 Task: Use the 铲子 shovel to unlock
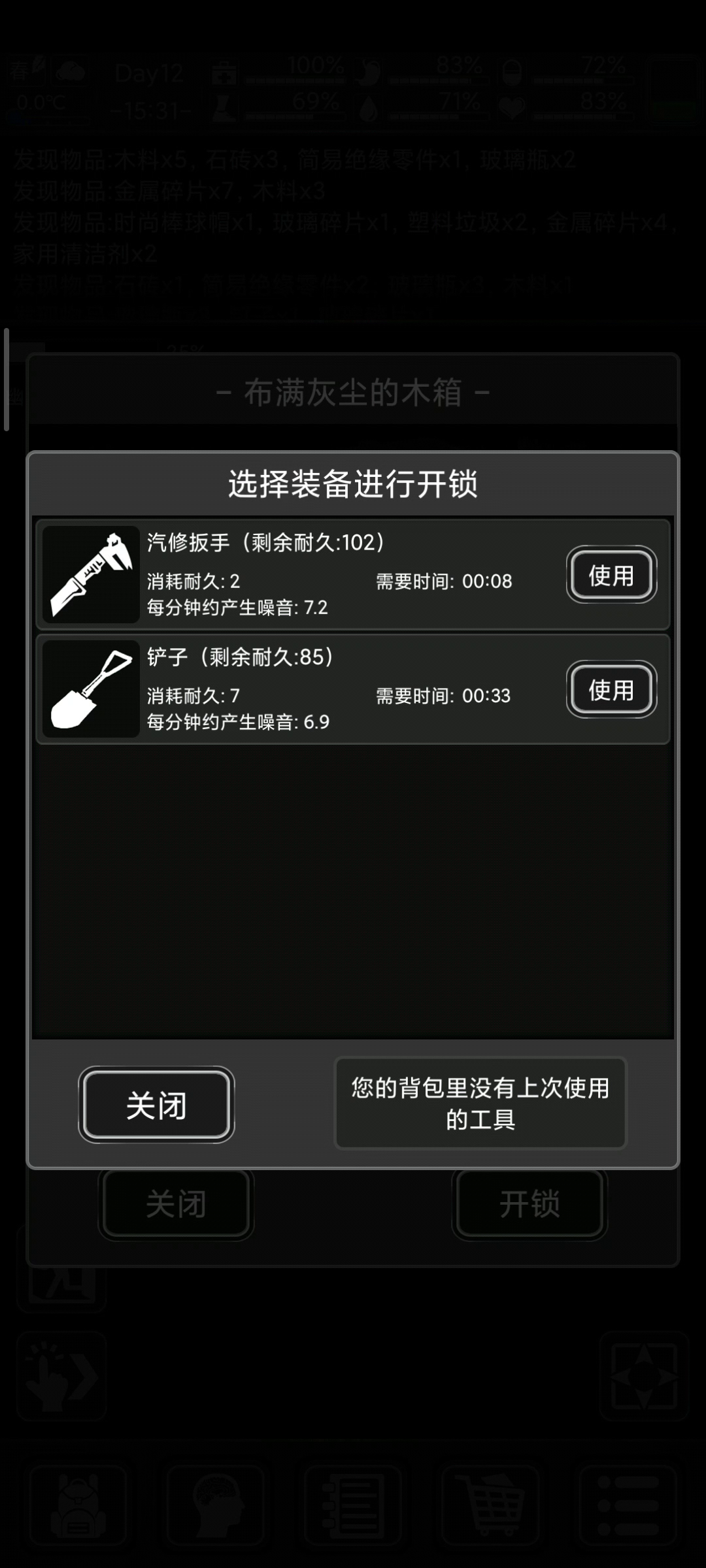[611, 689]
